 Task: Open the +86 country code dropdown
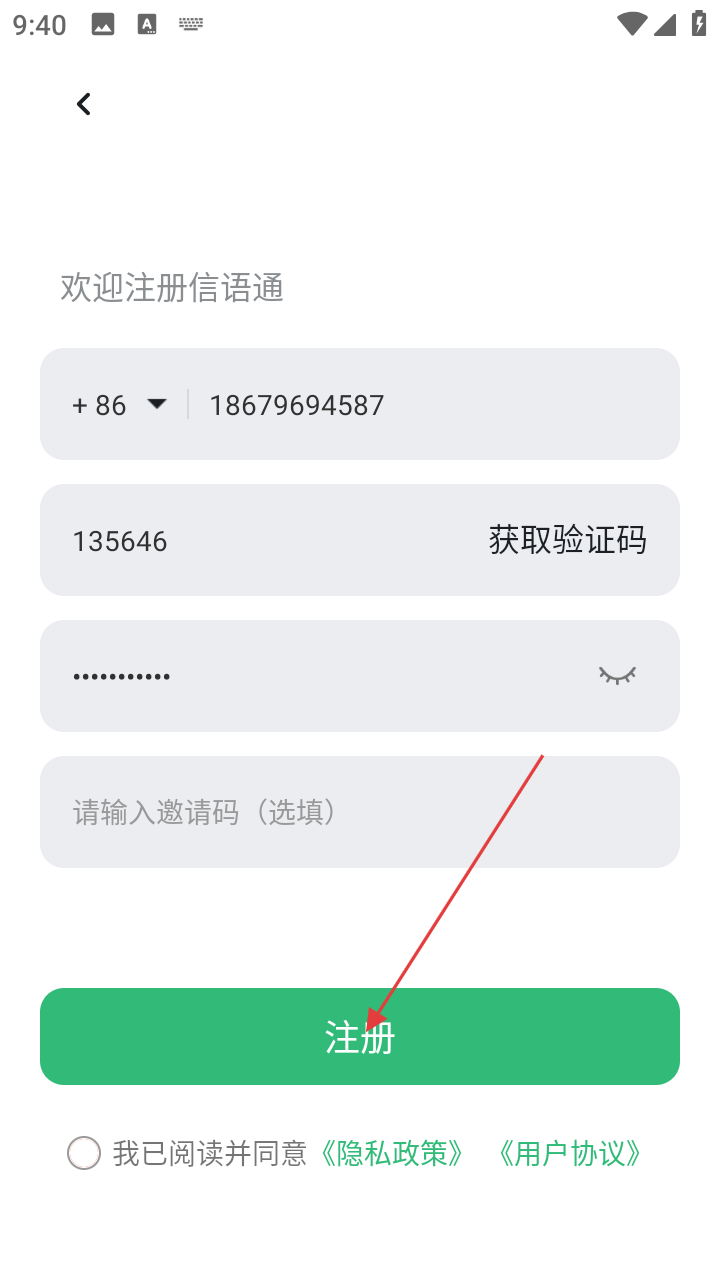[x=118, y=405]
